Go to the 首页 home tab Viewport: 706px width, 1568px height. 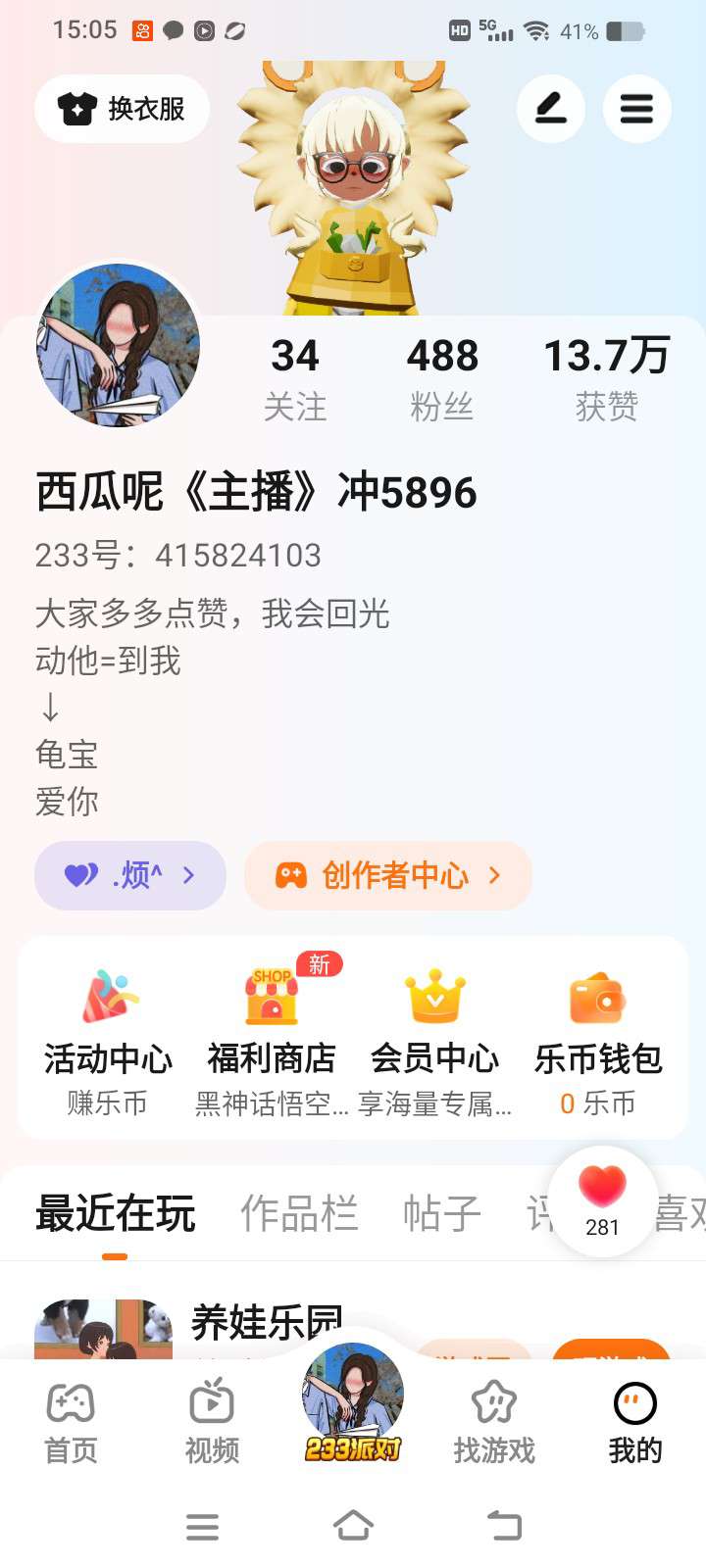pyautogui.click(x=71, y=1423)
